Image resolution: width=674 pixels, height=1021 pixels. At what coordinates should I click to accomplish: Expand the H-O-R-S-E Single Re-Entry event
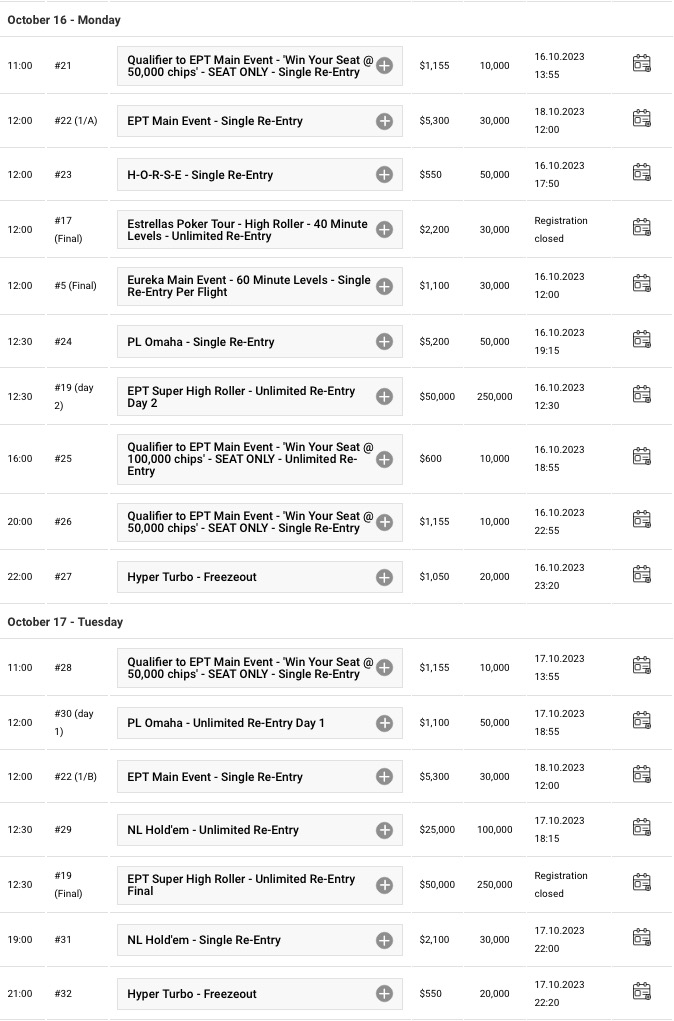pyautogui.click(x=384, y=175)
